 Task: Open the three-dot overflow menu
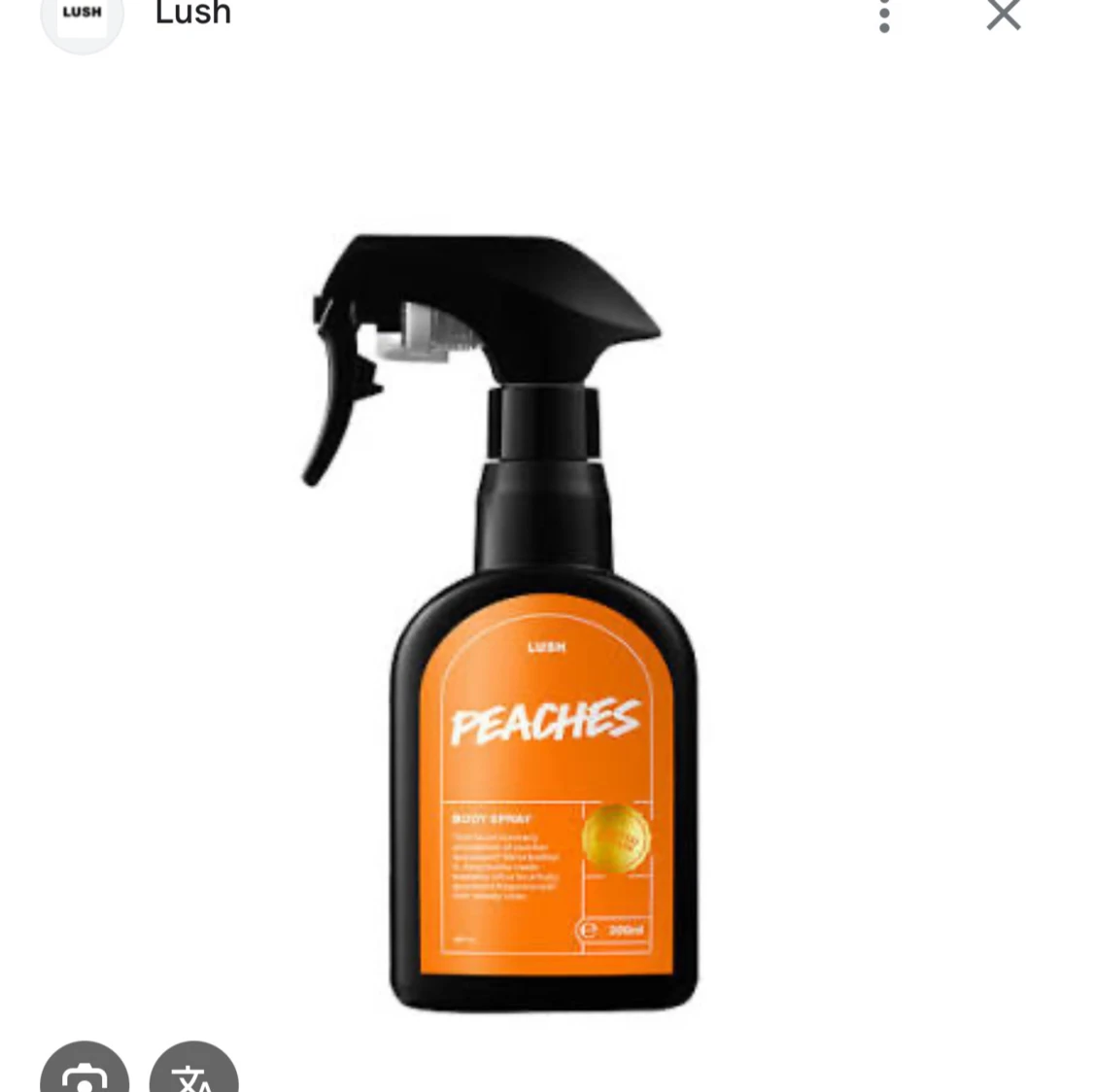[884, 16]
